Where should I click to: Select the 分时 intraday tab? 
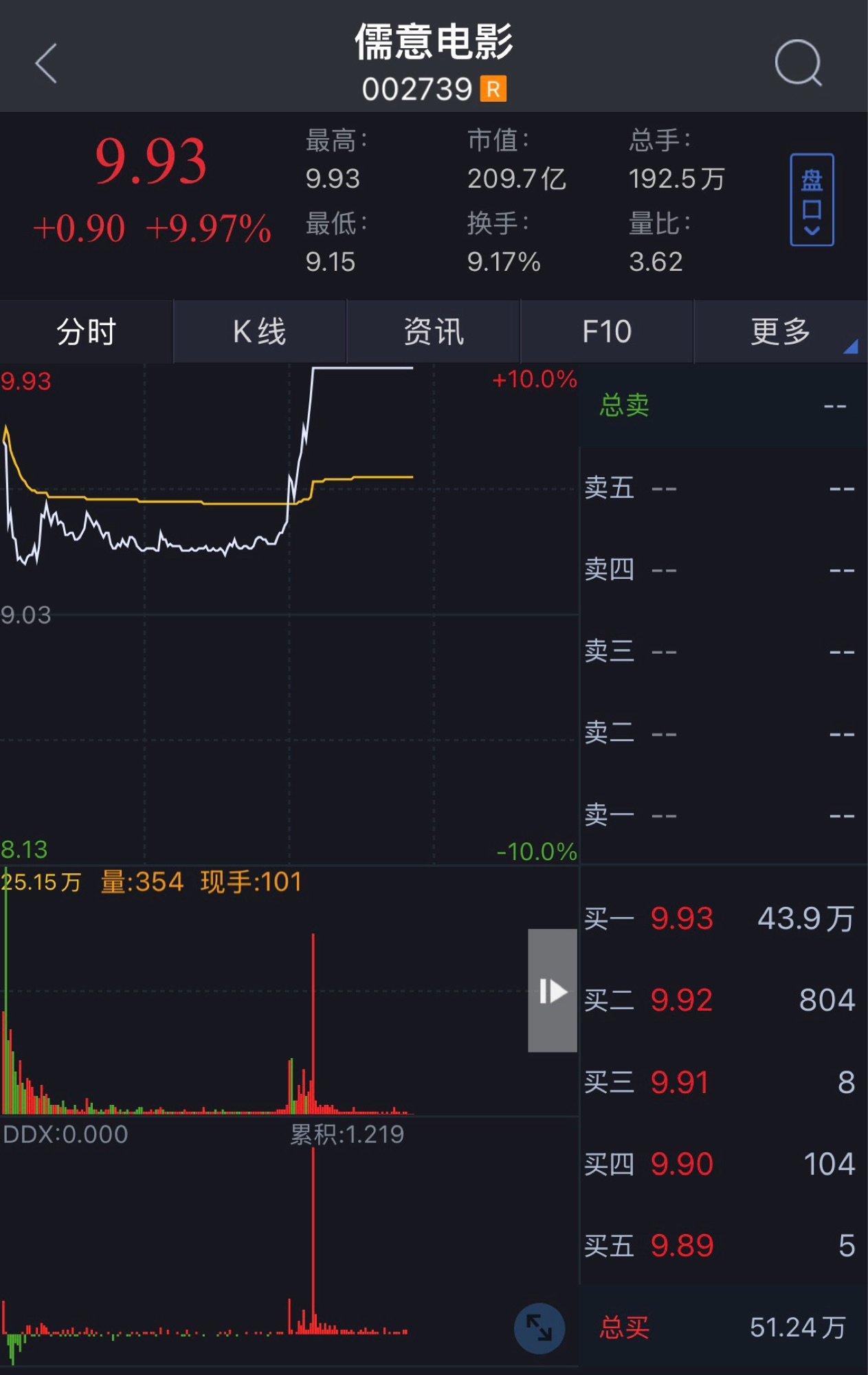click(x=87, y=331)
